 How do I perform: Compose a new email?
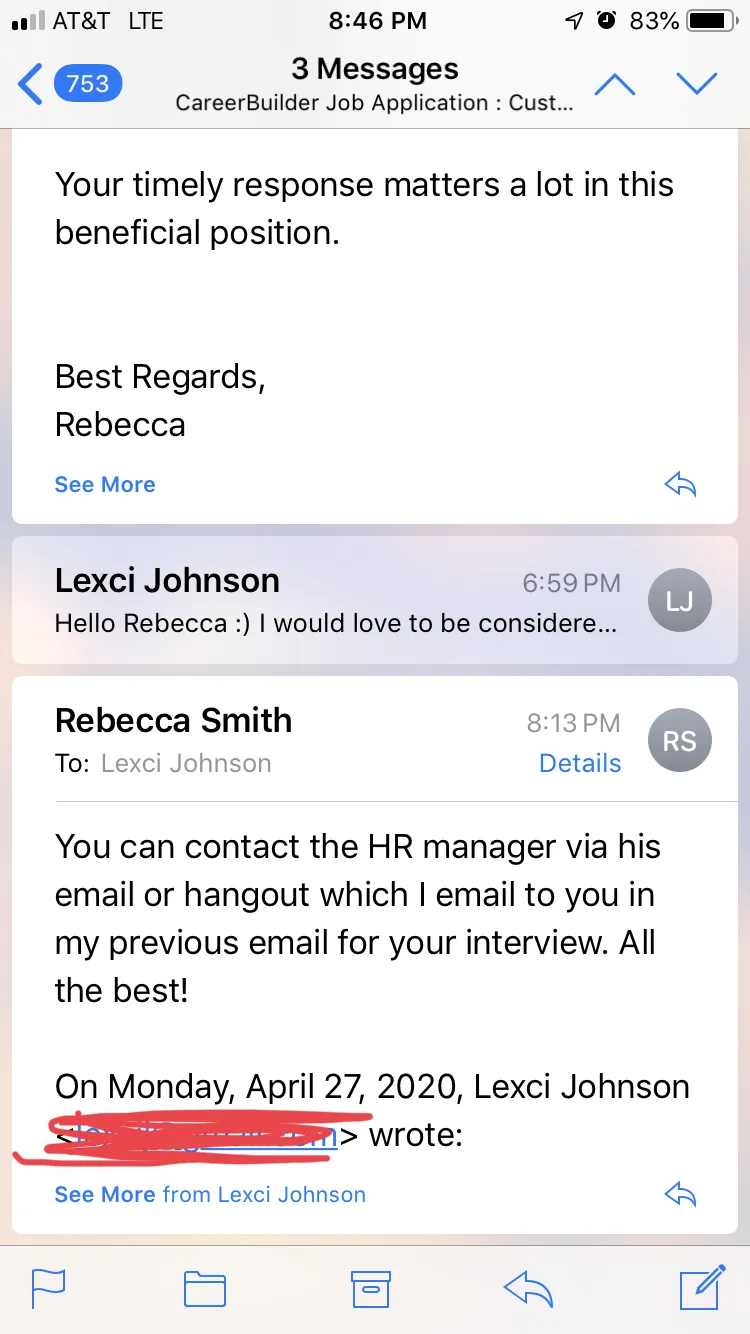[702, 1287]
